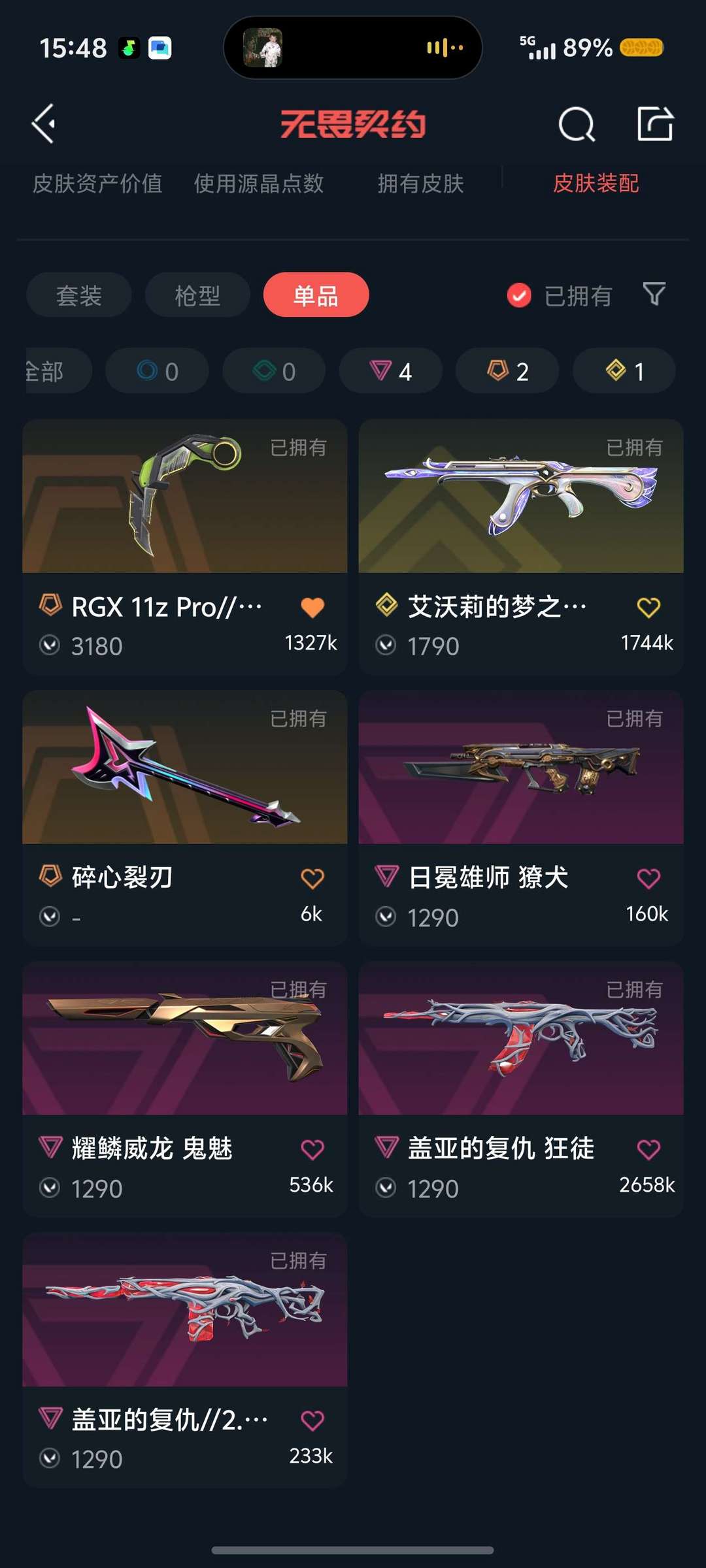This screenshot has width=706, height=1568.
Task: Select the blue rarity filter showing 0
Action: (x=157, y=371)
